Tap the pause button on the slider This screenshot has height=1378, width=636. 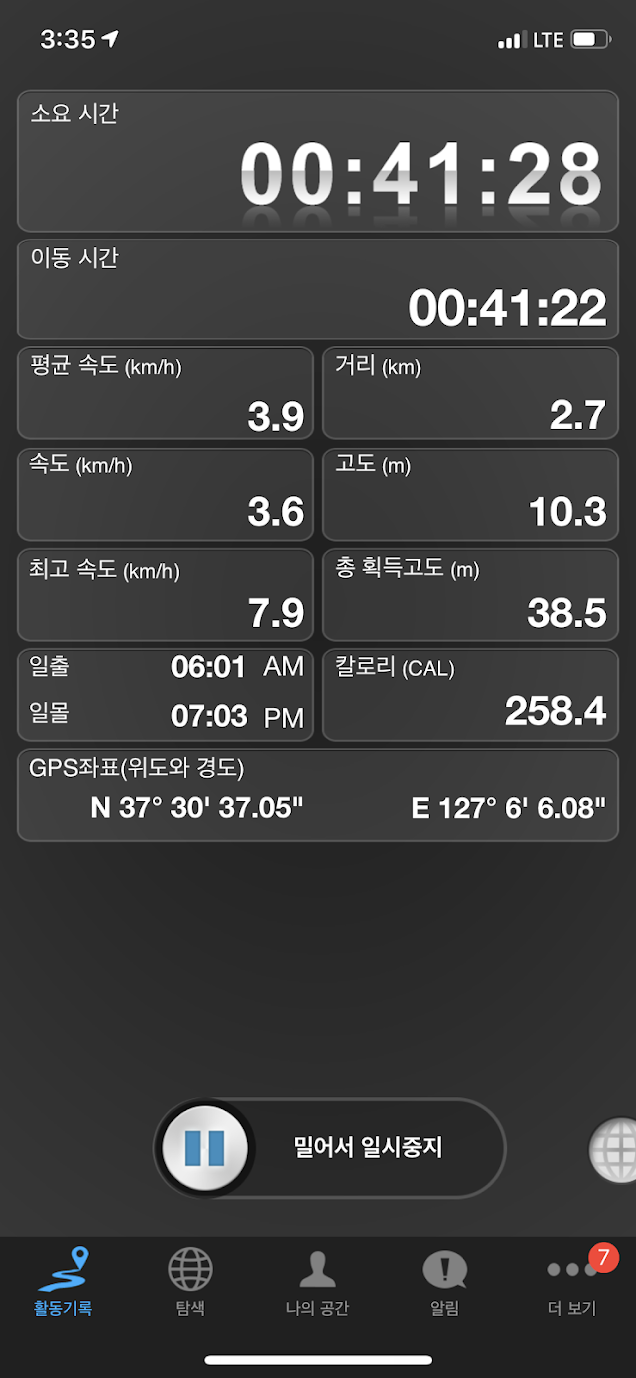coord(204,1148)
